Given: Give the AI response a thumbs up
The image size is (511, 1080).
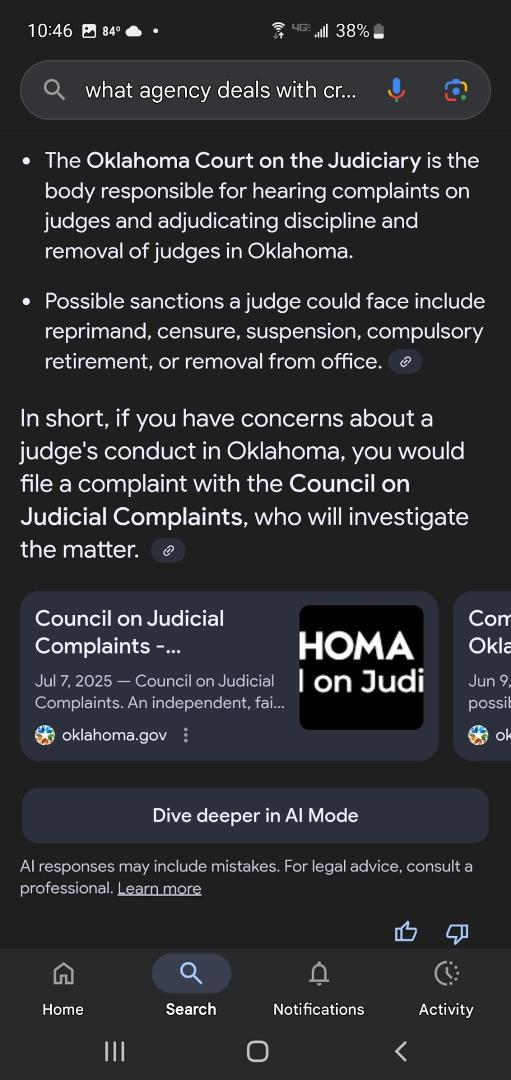Looking at the screenshot, I should point(406,933).
